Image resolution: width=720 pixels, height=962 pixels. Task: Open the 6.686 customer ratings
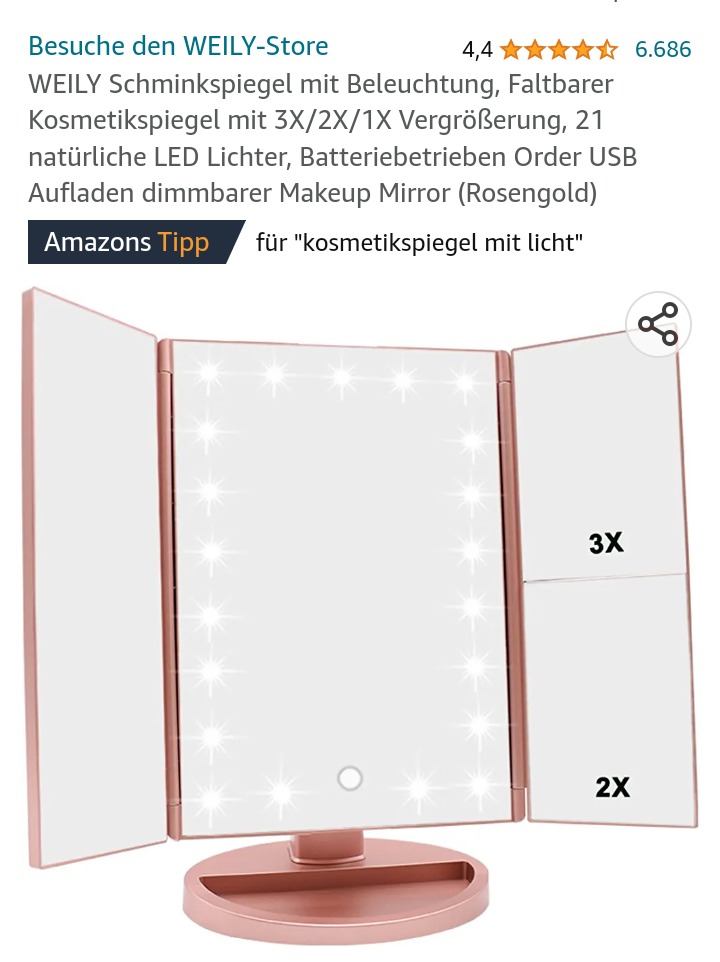pos(663,49)
